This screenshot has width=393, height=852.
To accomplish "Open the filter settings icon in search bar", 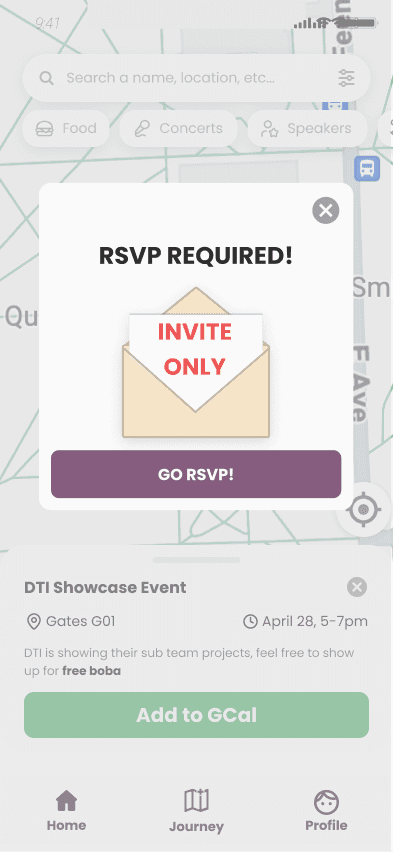I will tap(346, 78).
